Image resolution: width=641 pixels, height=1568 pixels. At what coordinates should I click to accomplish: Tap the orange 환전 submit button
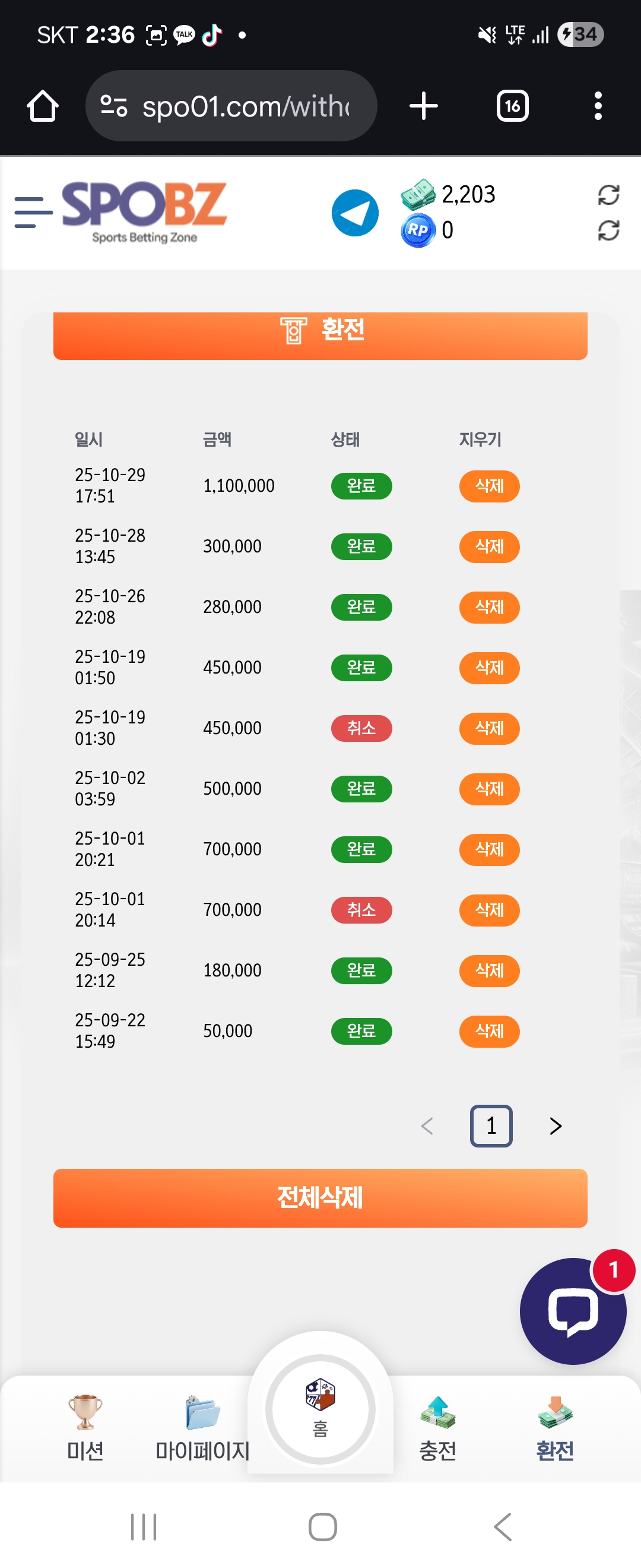coord(320,333)
